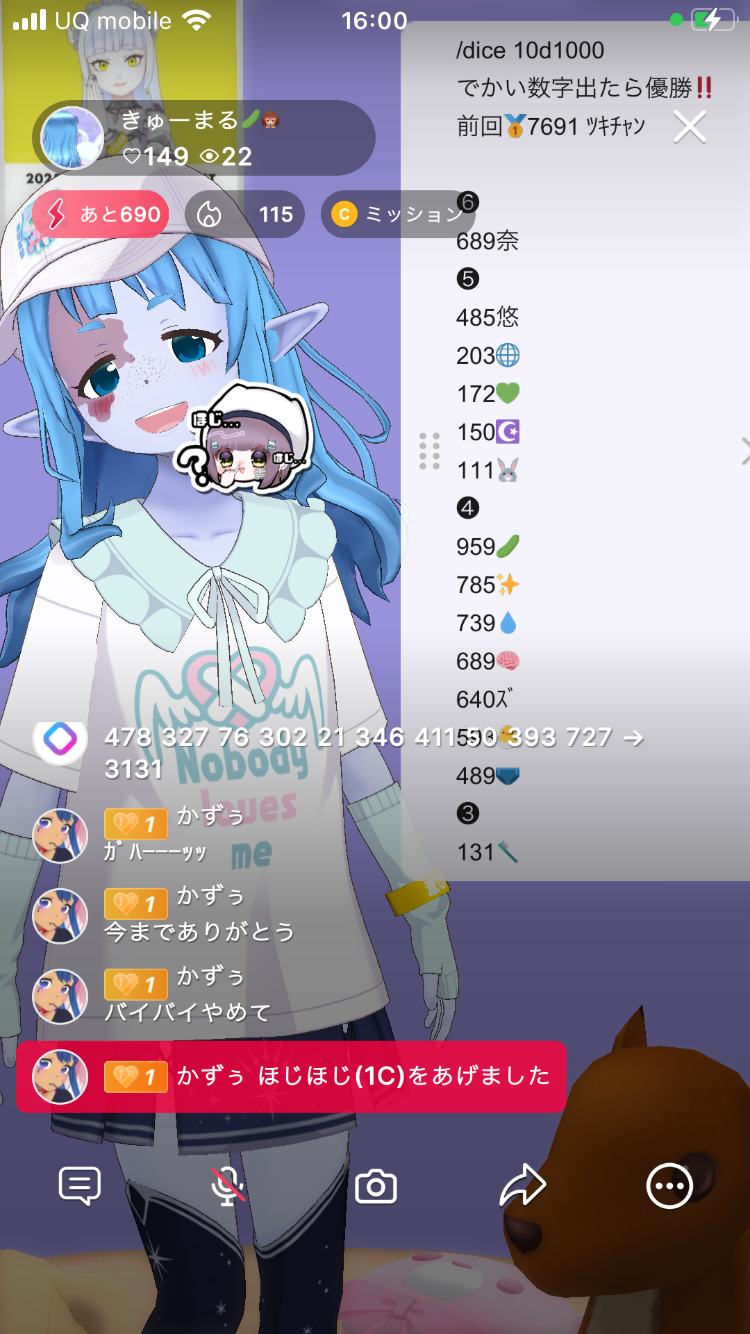This screenshot has width=750, height=1334.
Task: Share this live stream
Action: (x=523, y=1187)
